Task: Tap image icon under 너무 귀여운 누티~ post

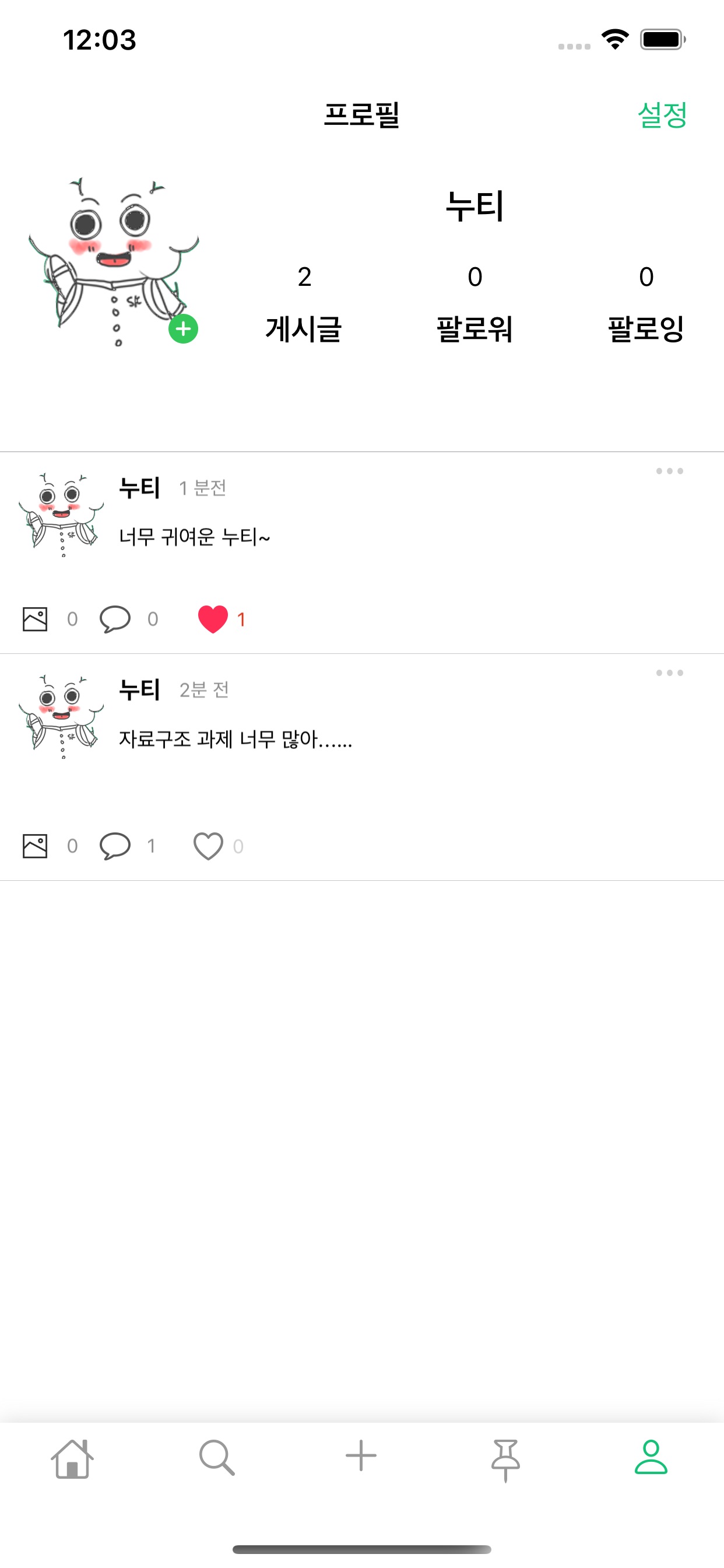Action: pyautogui.click(x=36, y=619)
